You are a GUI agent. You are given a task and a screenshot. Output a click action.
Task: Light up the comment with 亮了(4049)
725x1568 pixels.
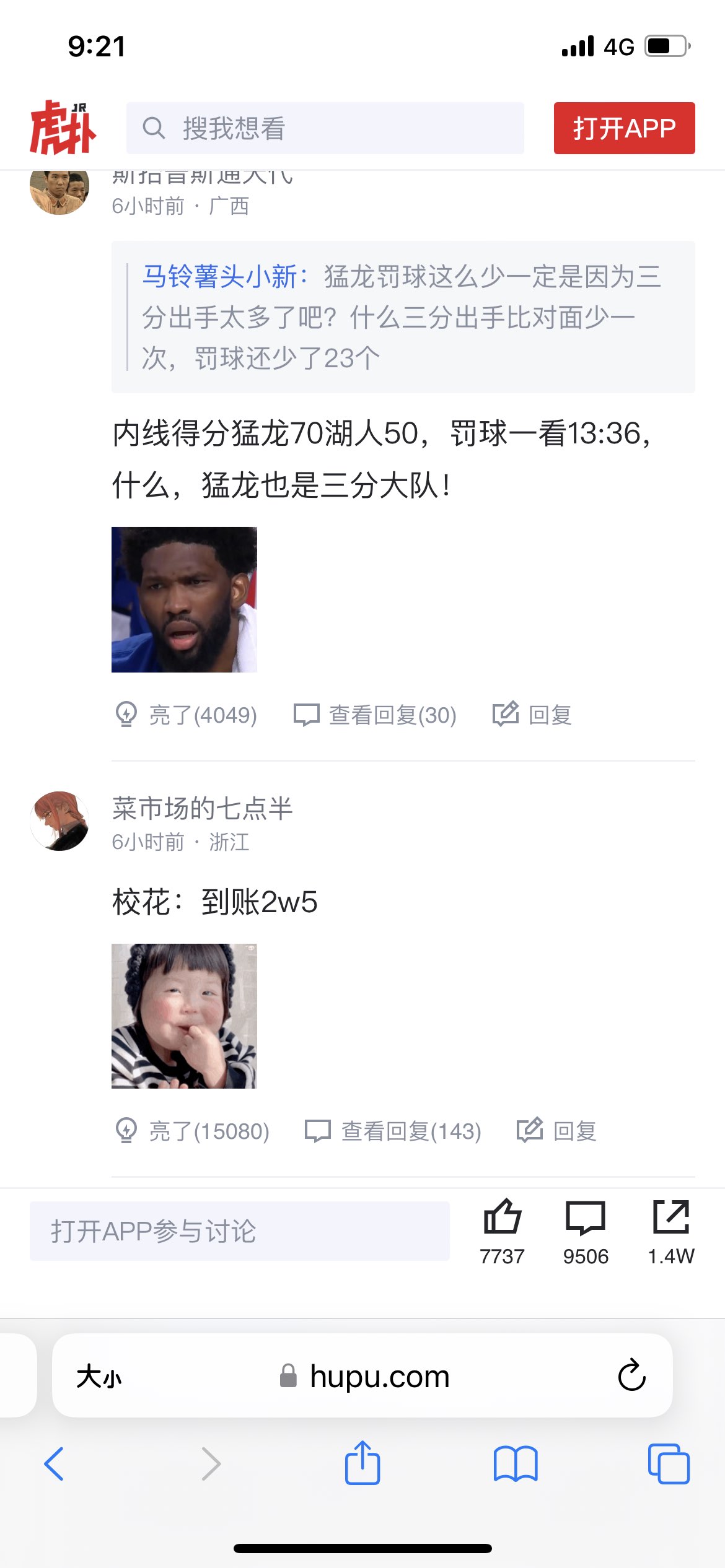point(187,715)
